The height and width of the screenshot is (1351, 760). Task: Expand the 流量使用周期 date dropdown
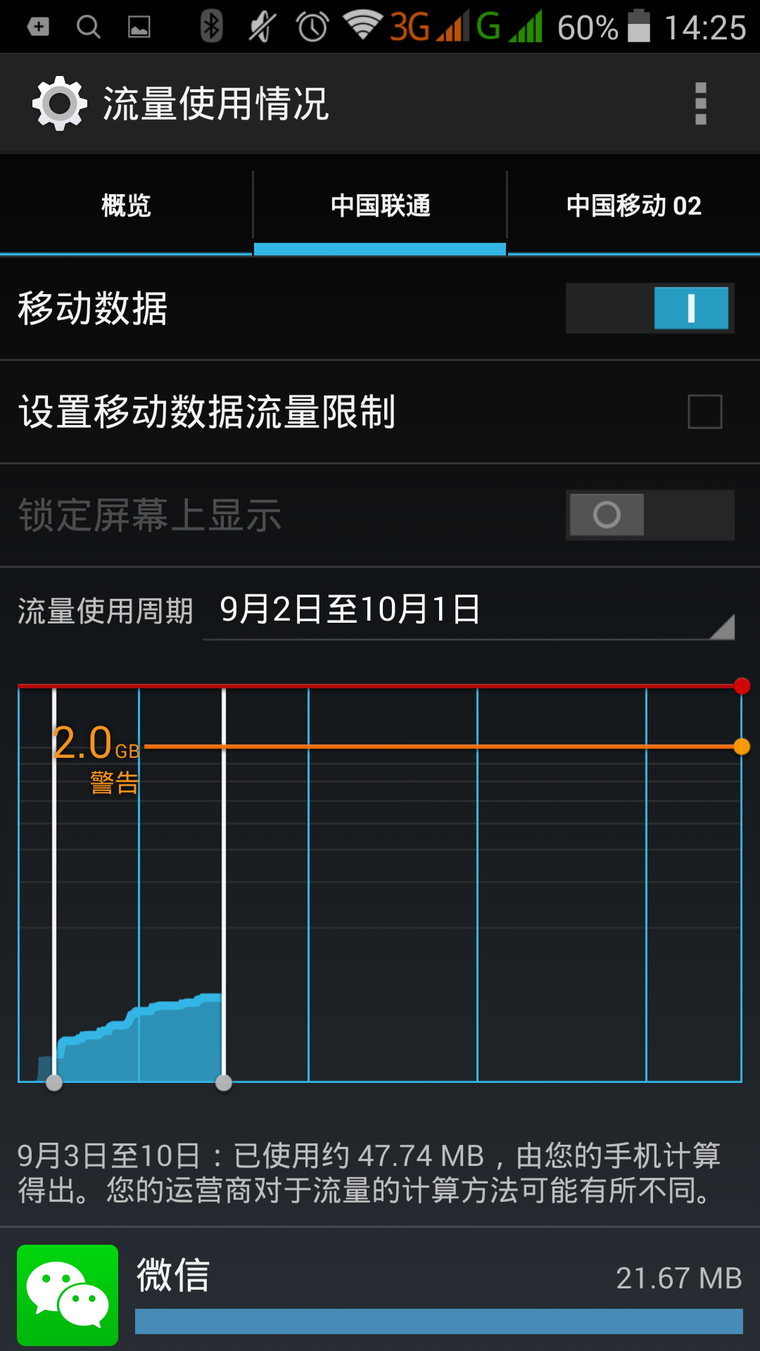click(x=468, y=610)
